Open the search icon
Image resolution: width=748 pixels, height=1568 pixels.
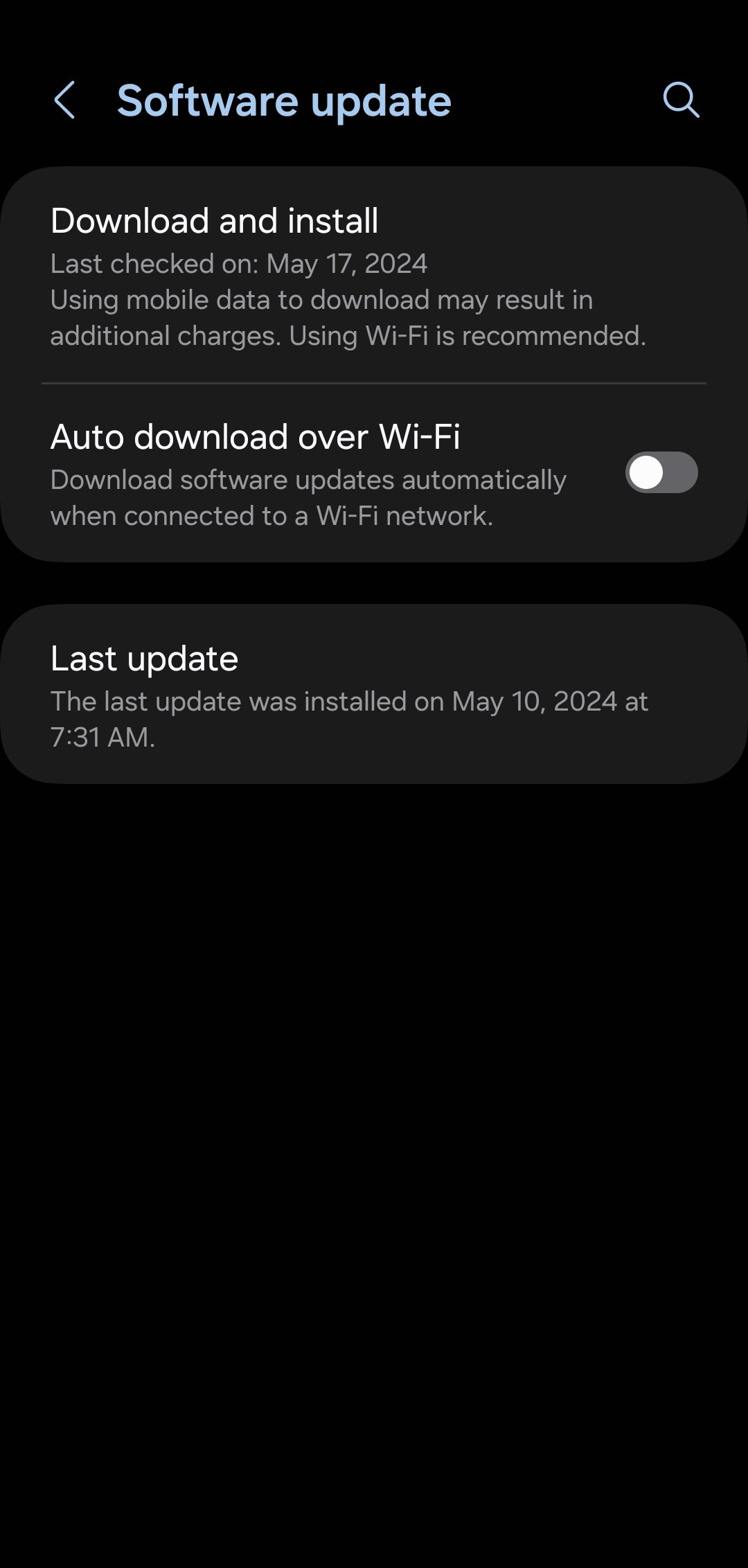680,100
